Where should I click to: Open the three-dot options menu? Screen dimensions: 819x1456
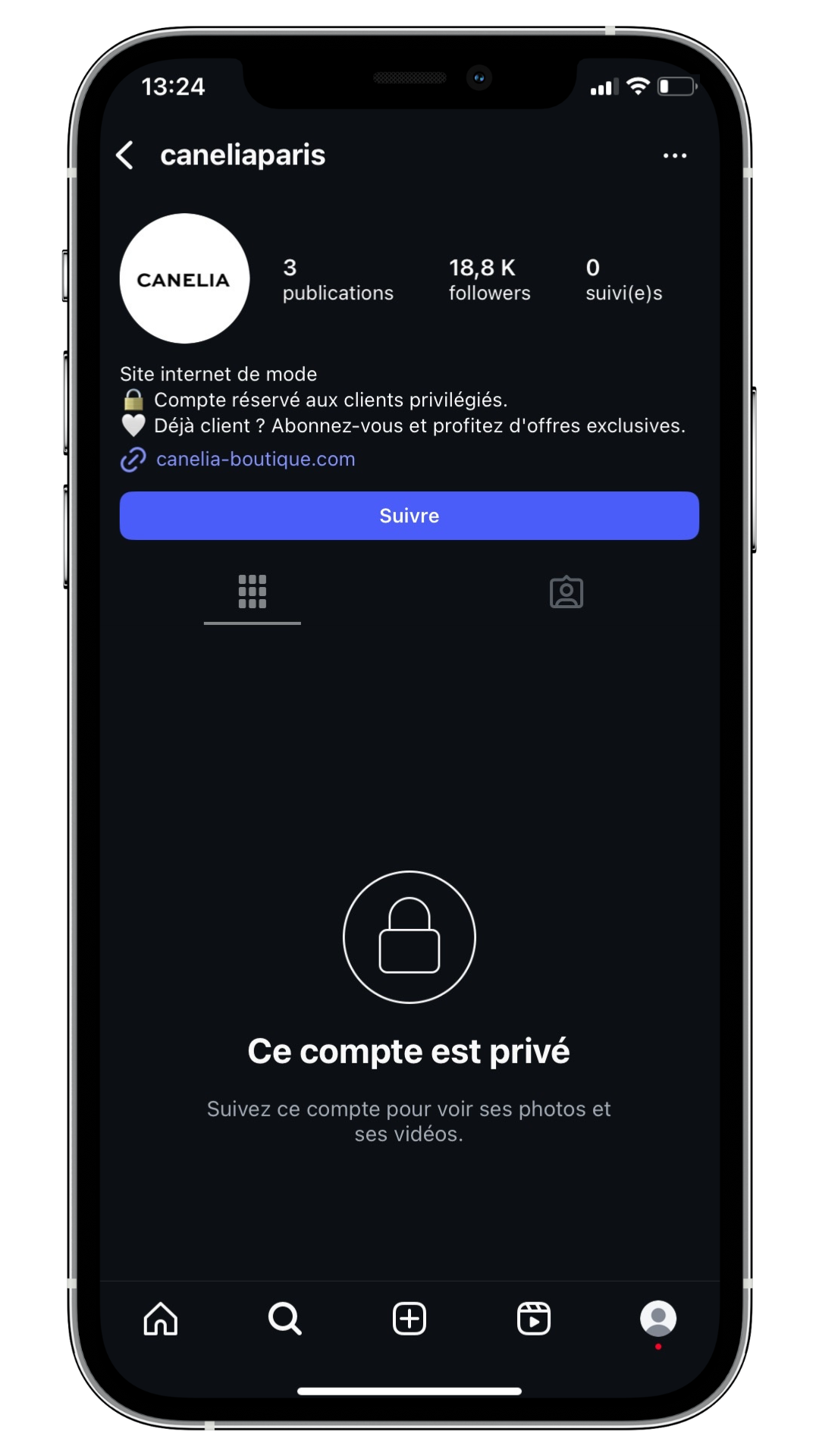tap(675, 155)
